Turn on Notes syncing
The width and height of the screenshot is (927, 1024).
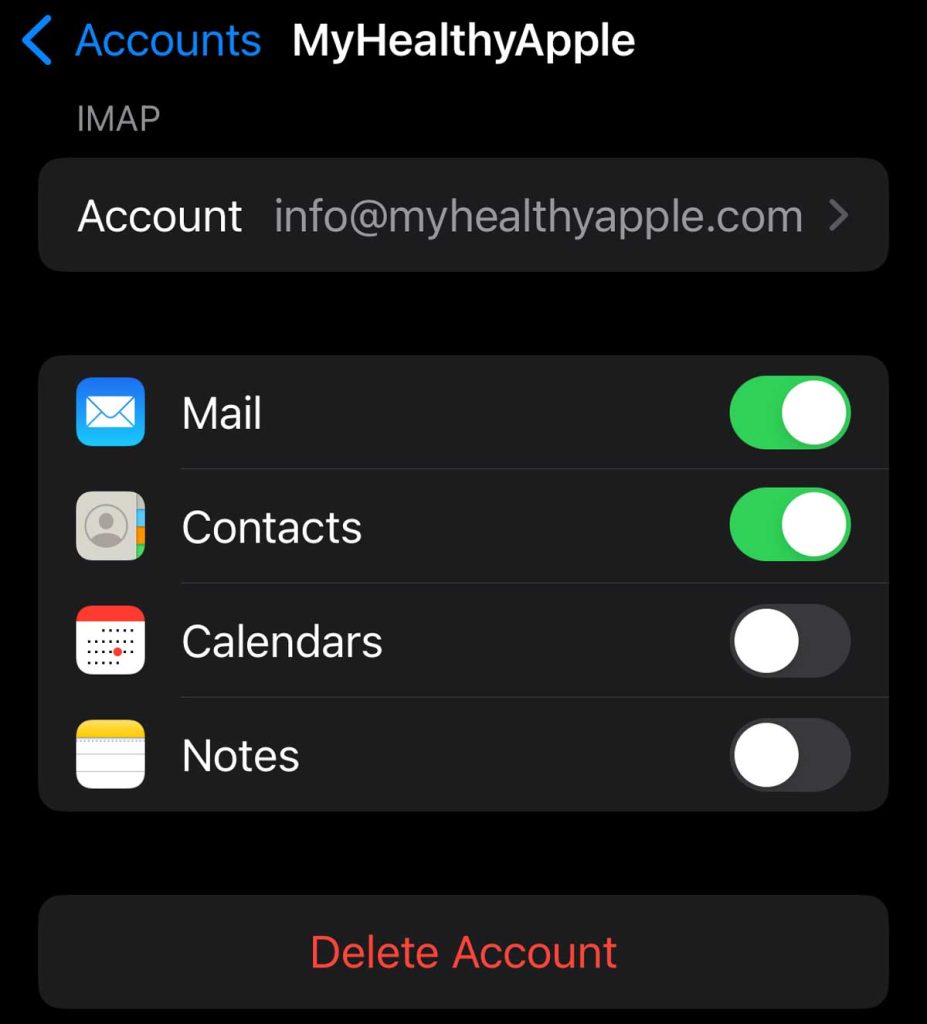pos(789,755)
